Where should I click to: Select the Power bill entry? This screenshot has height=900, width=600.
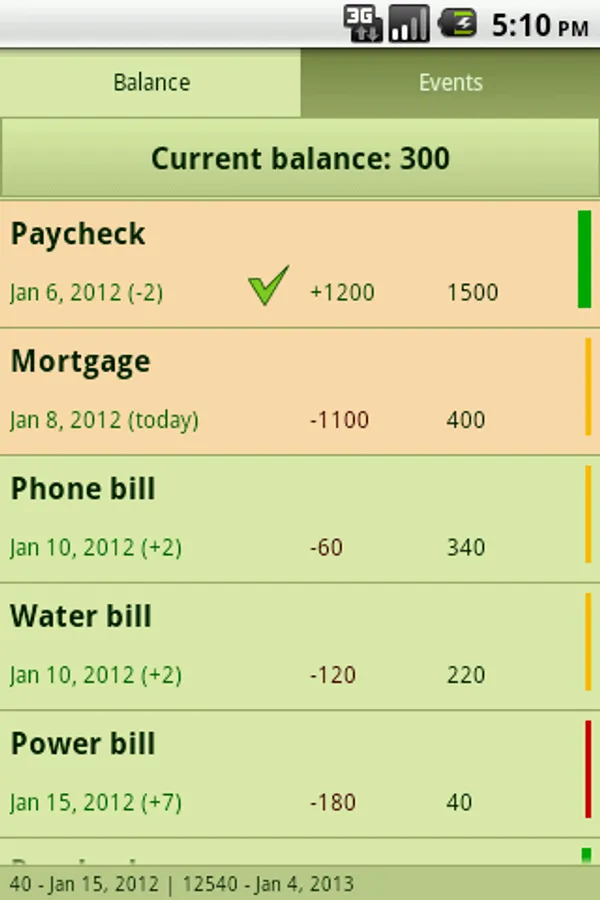(x=290, y=774)
